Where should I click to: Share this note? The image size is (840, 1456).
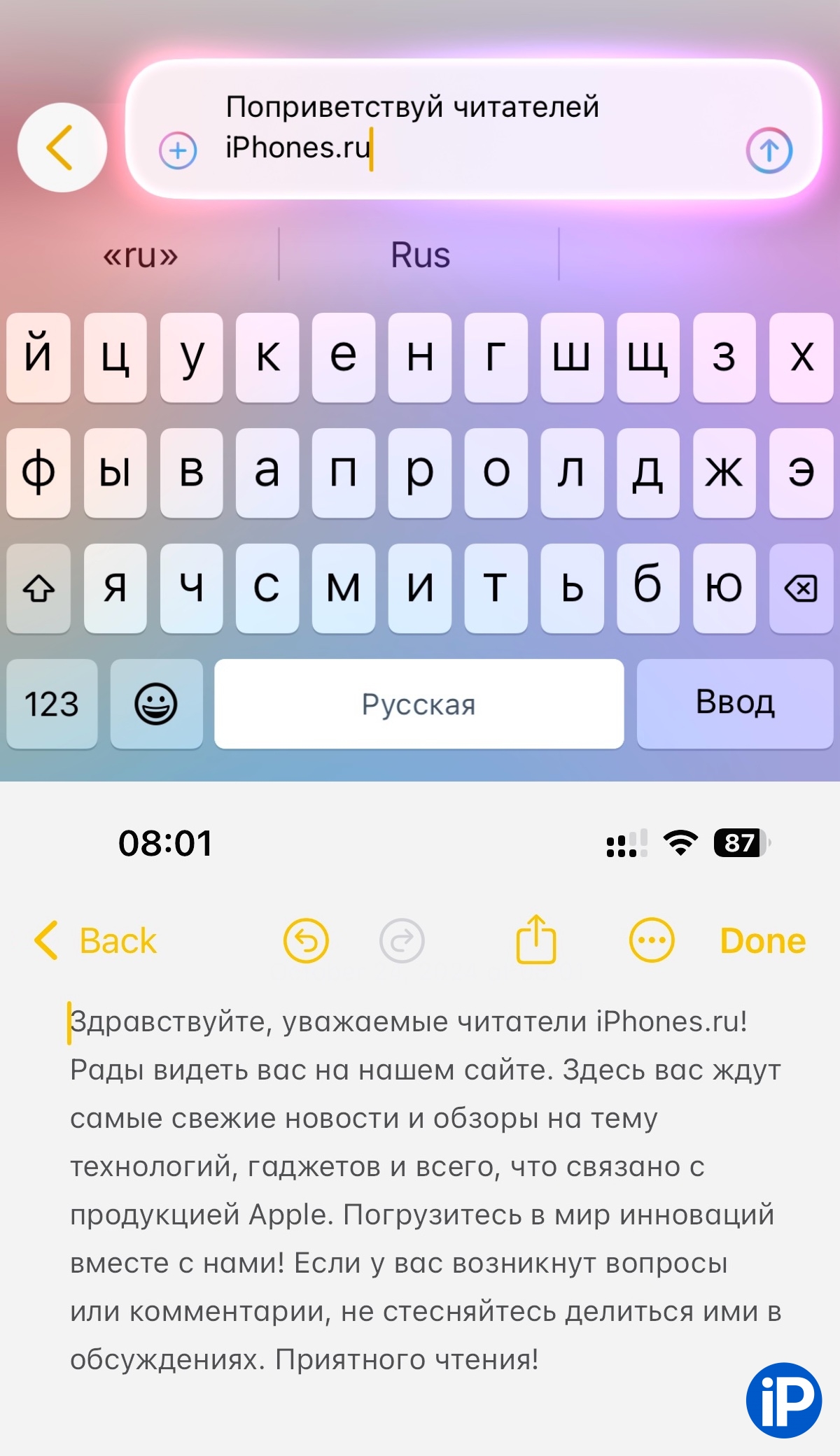[x=536, y=940]
